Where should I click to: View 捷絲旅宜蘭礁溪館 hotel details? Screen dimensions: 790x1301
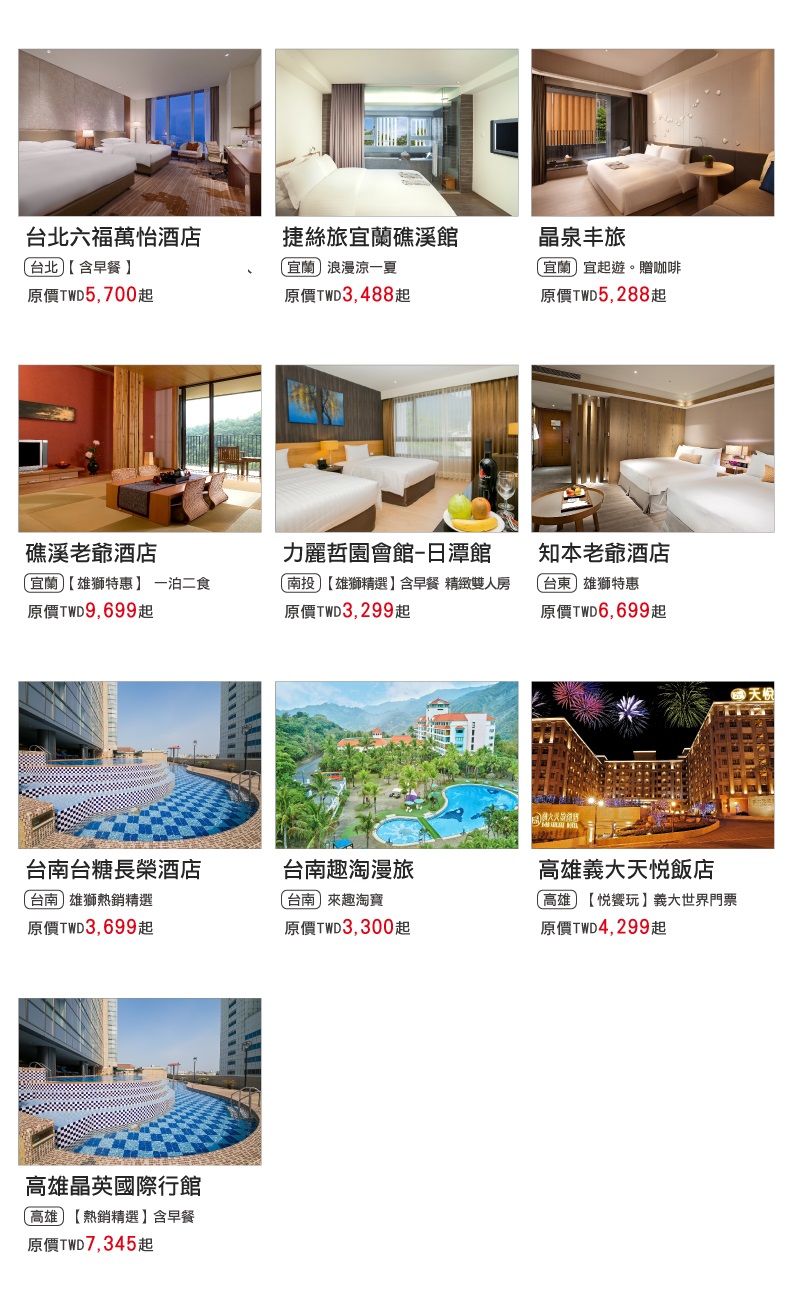click(x=396, y=133)
